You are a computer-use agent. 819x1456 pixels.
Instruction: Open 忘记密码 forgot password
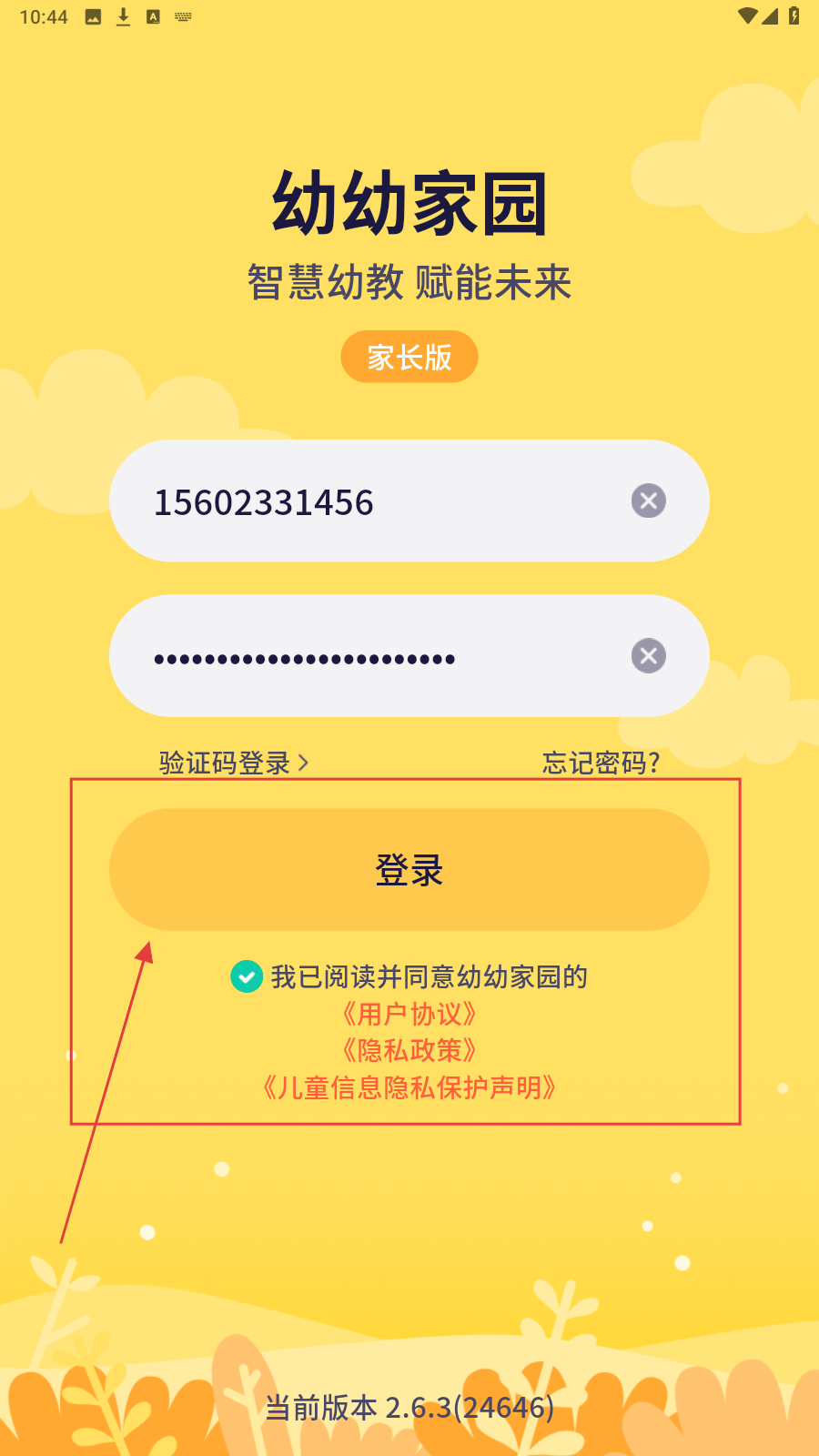coord(601,763)
